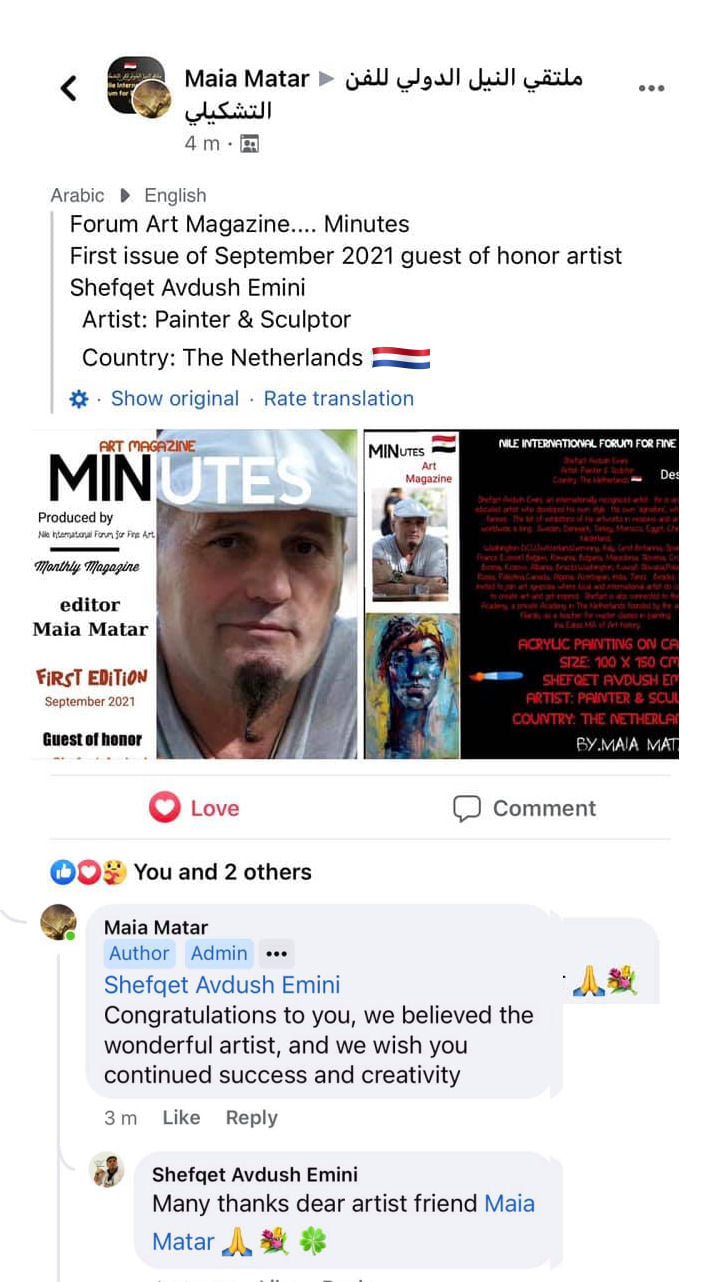717x1282 pixels.
Task: Open Shefqet Avdush Emini's profile from reply
Action: [254, 1174]
